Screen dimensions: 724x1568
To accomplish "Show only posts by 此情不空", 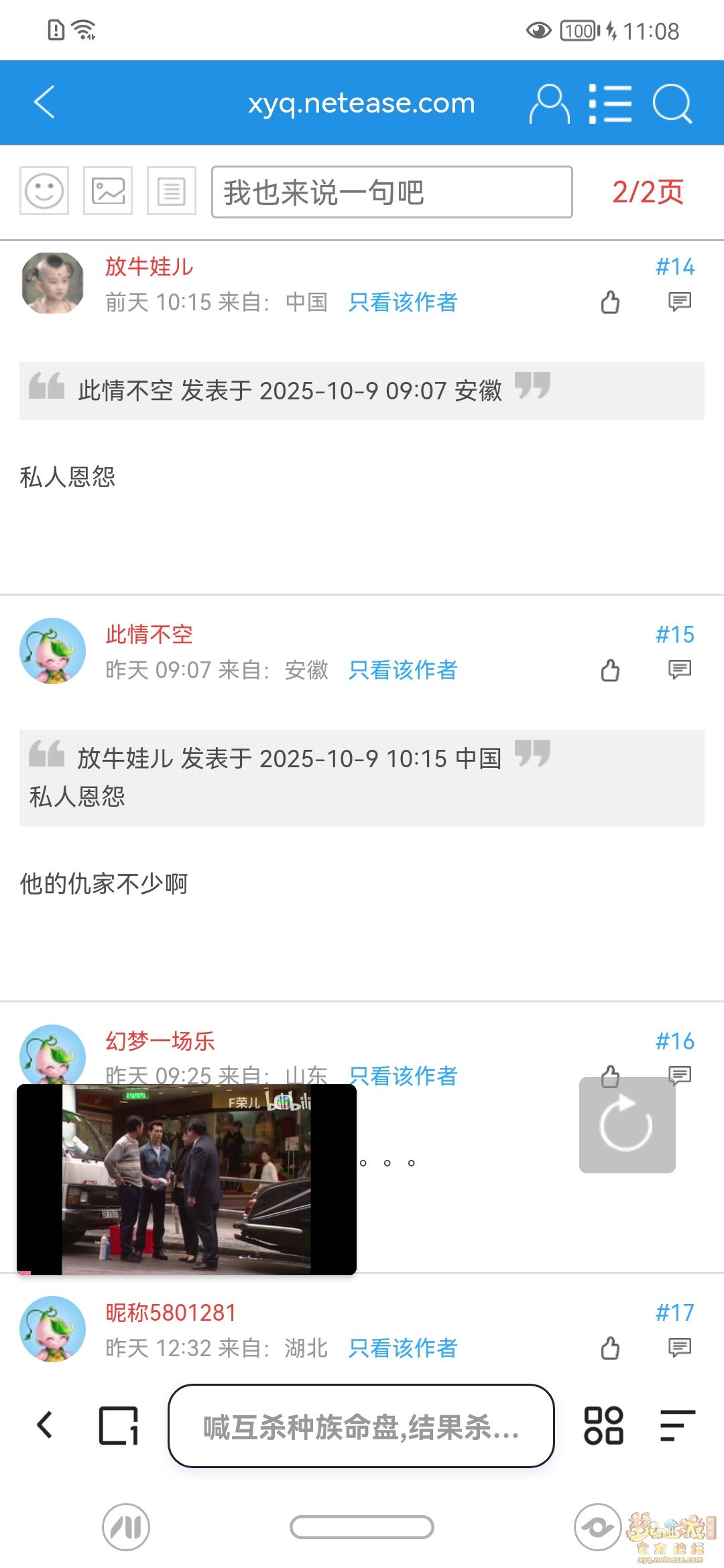I will tap(402, 670).
